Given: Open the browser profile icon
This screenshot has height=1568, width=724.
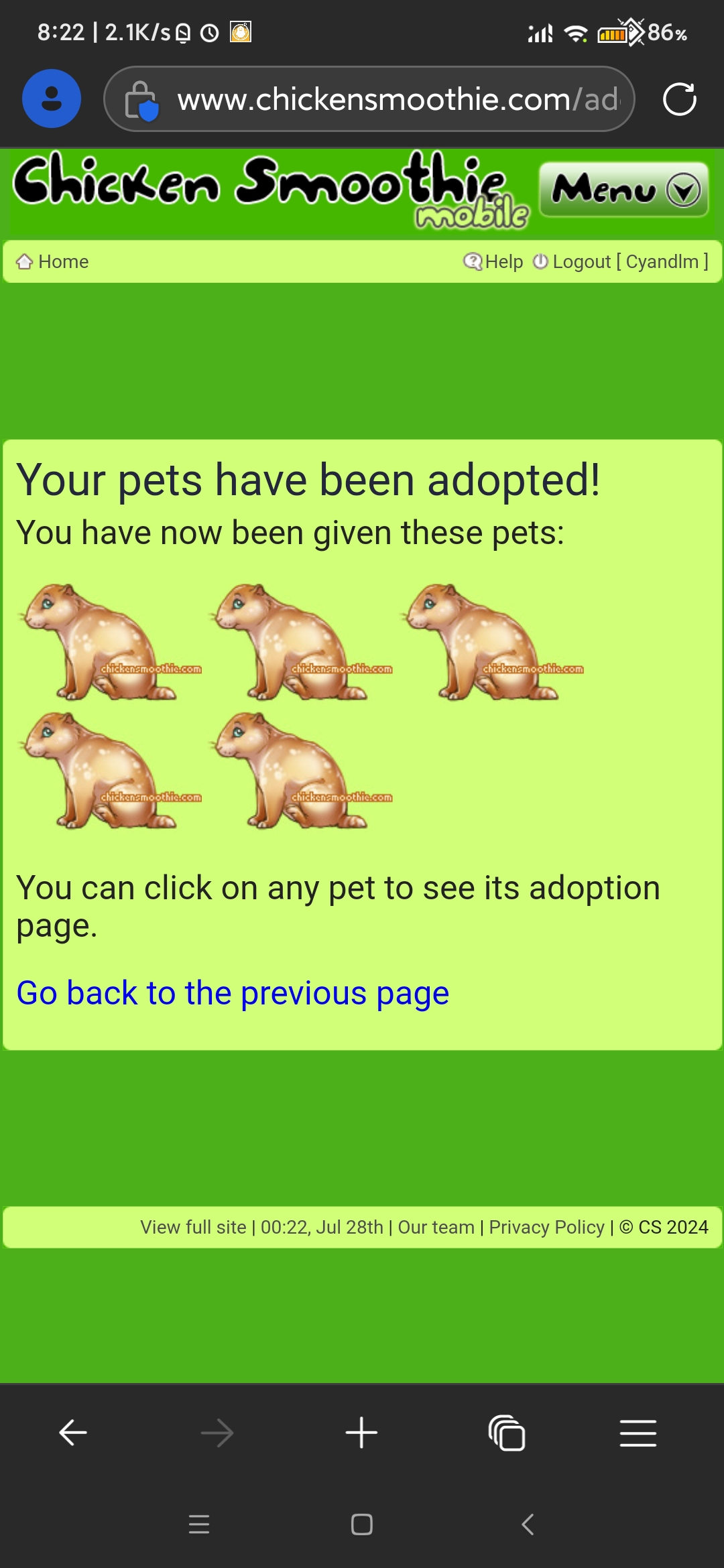Looking at the screenshot, I should click(x=52, y=99).
